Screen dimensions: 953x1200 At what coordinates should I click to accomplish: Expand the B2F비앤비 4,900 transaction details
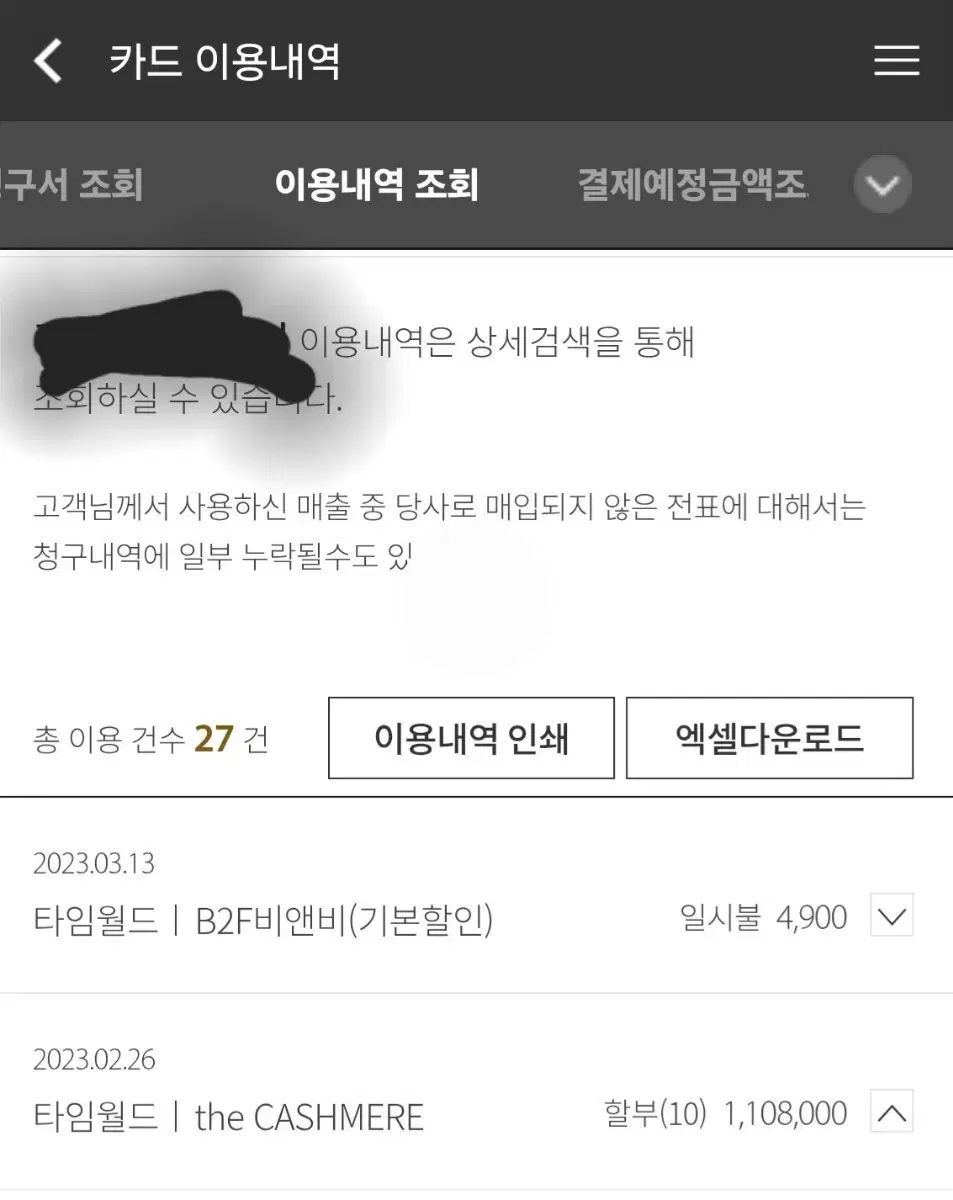coord(891,916)
